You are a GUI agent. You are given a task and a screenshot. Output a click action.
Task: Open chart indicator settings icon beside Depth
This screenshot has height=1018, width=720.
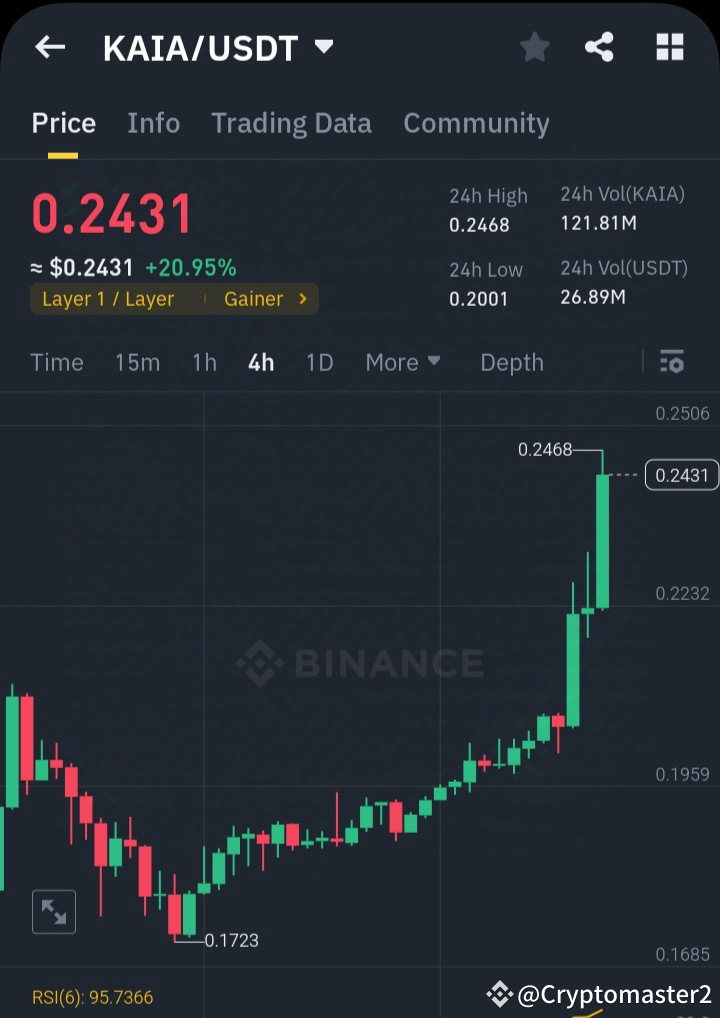click(x=671, y=362)
